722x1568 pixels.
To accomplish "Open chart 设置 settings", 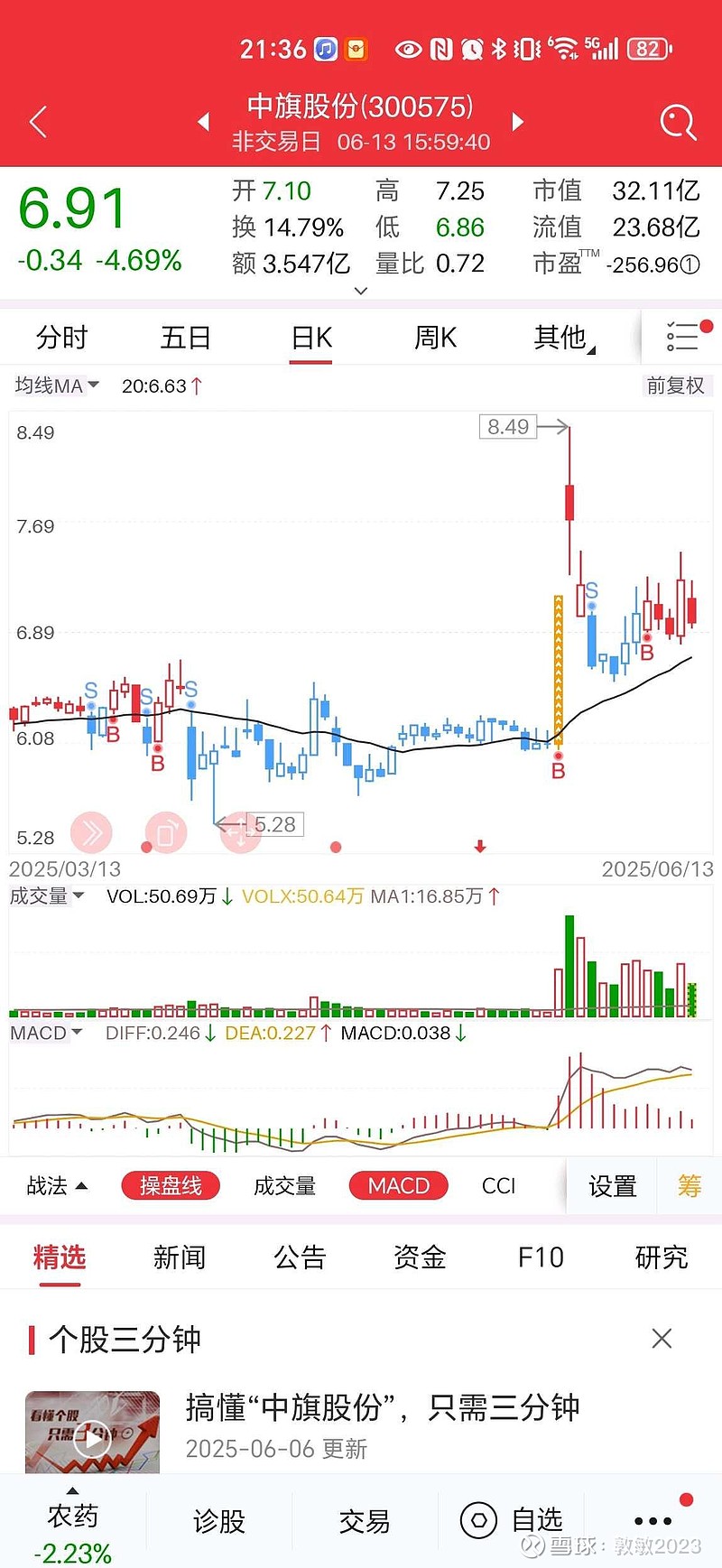I will coord(613,1185).
